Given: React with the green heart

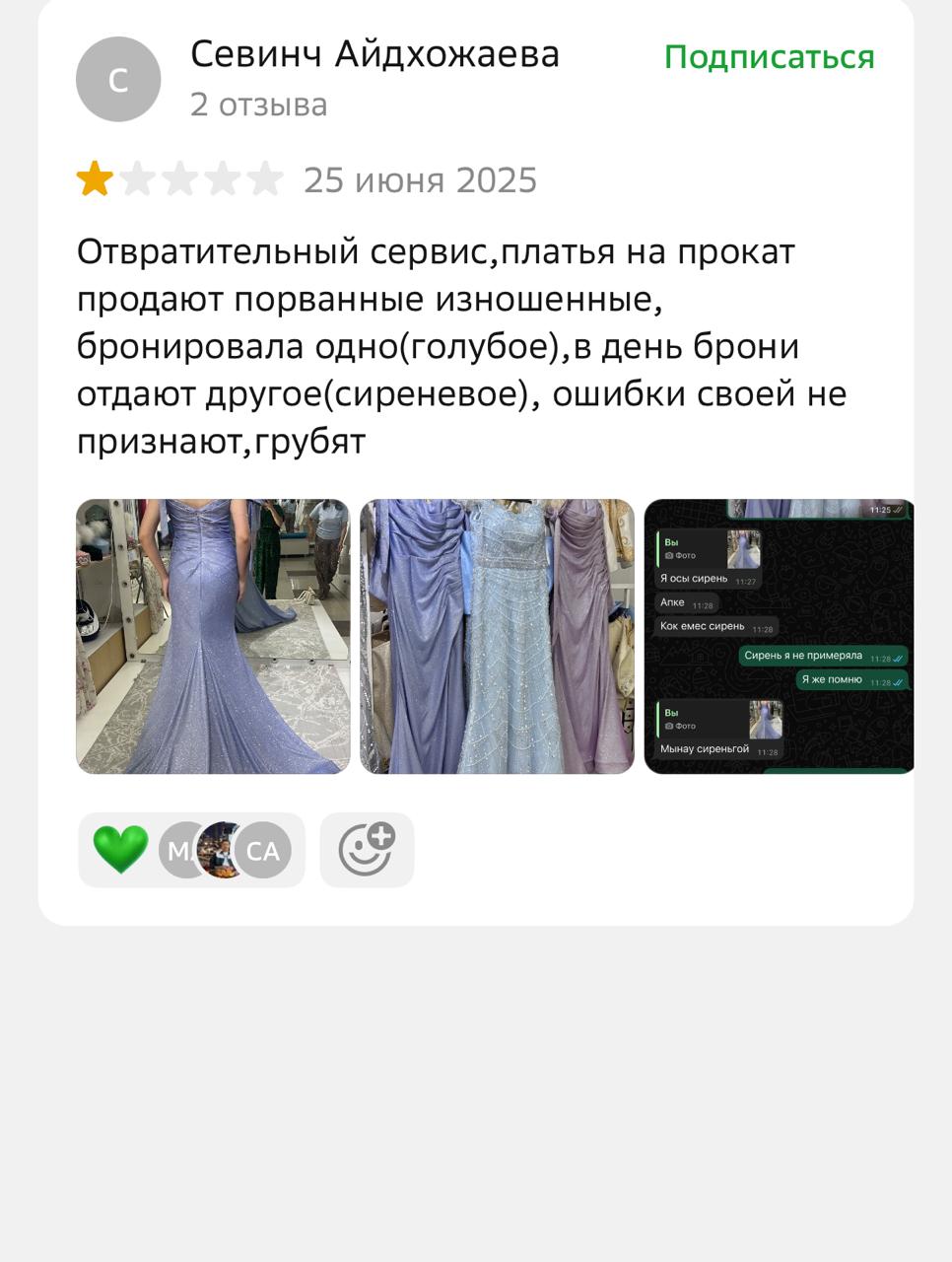Looking at the screenshot, I should click(120, 849).
